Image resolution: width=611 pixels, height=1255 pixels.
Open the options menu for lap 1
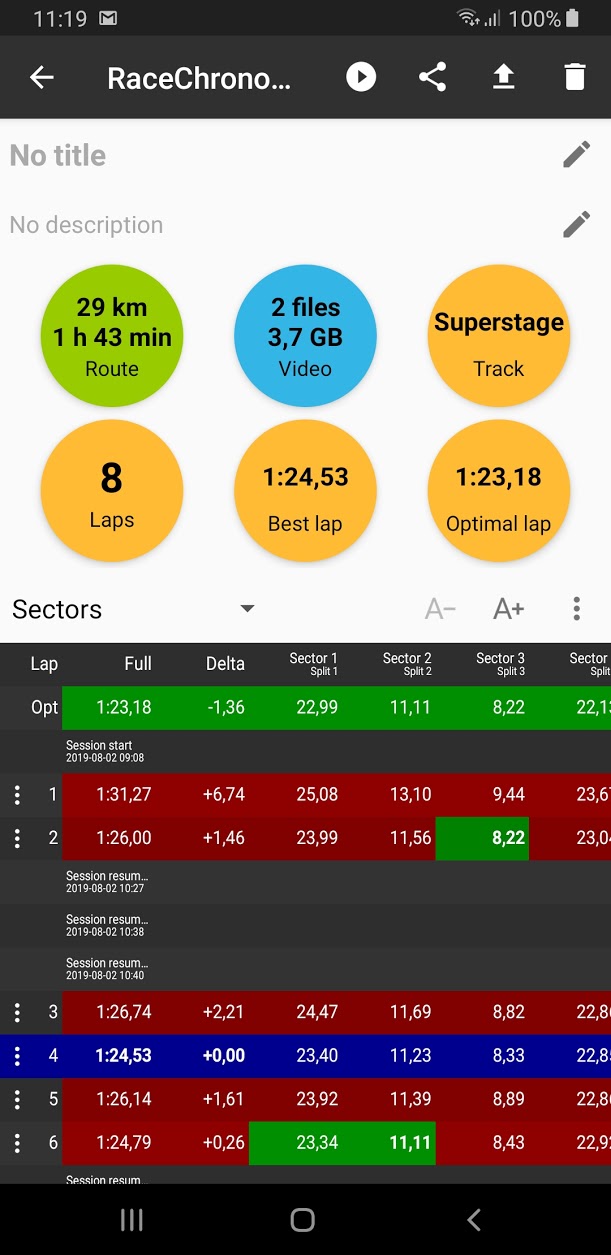point(17,795)
